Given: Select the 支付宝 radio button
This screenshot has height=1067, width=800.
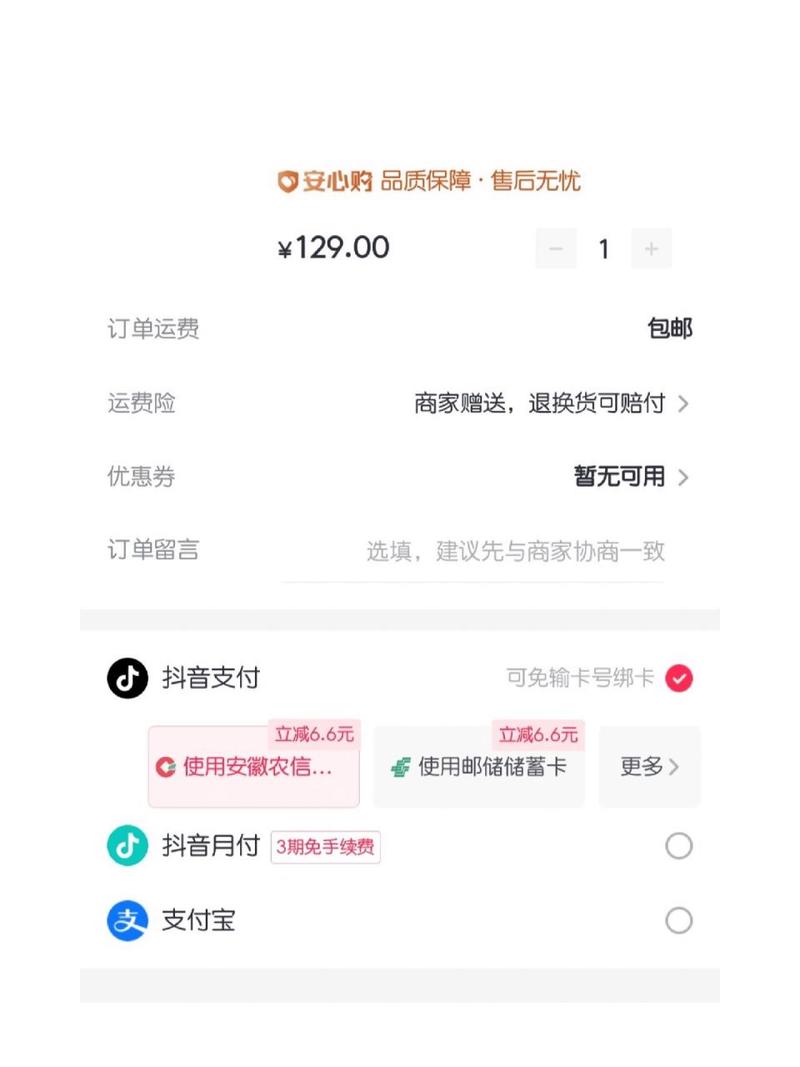Looking at the screenshot, I should (679, 921).
